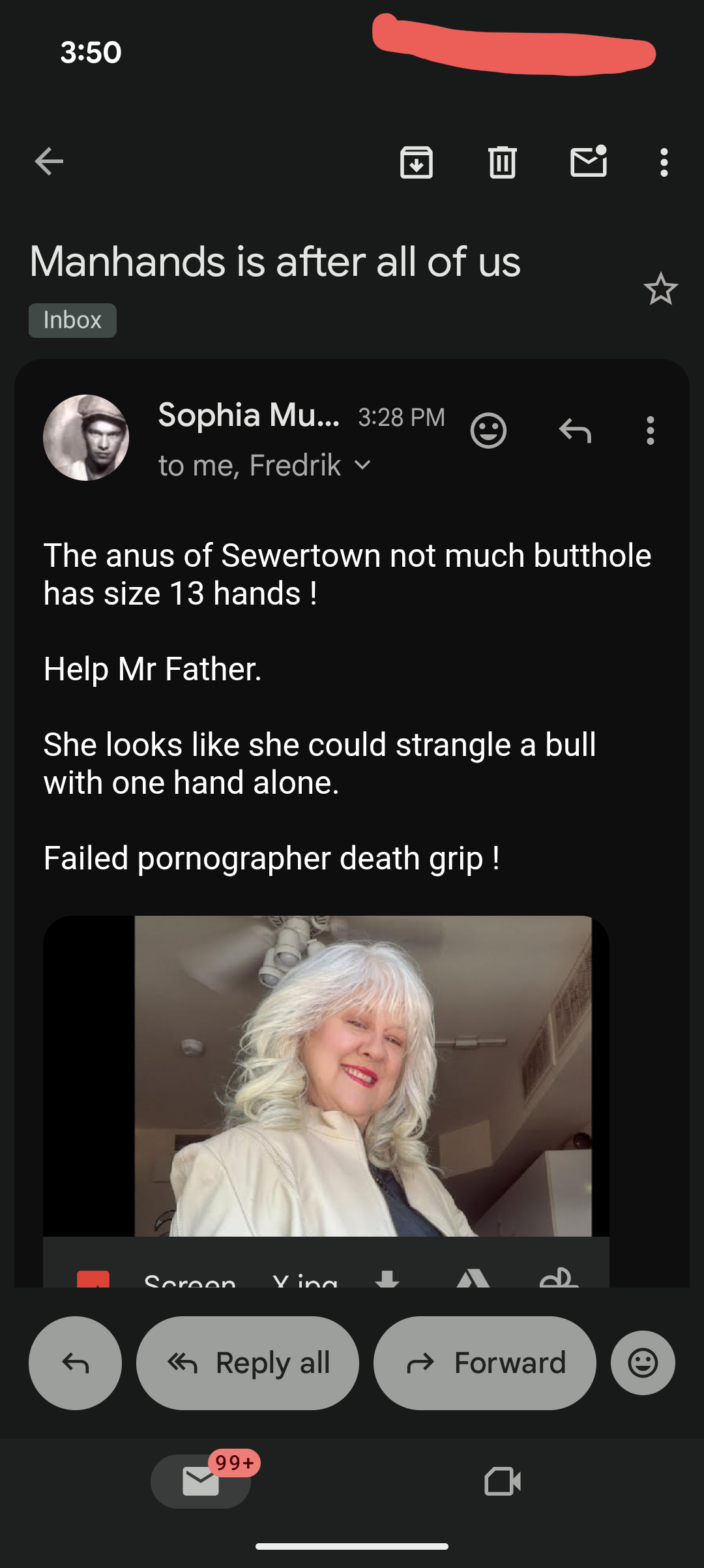Archive this email conversation
The image size is (704, 1568).
click(x=417, y=162)
